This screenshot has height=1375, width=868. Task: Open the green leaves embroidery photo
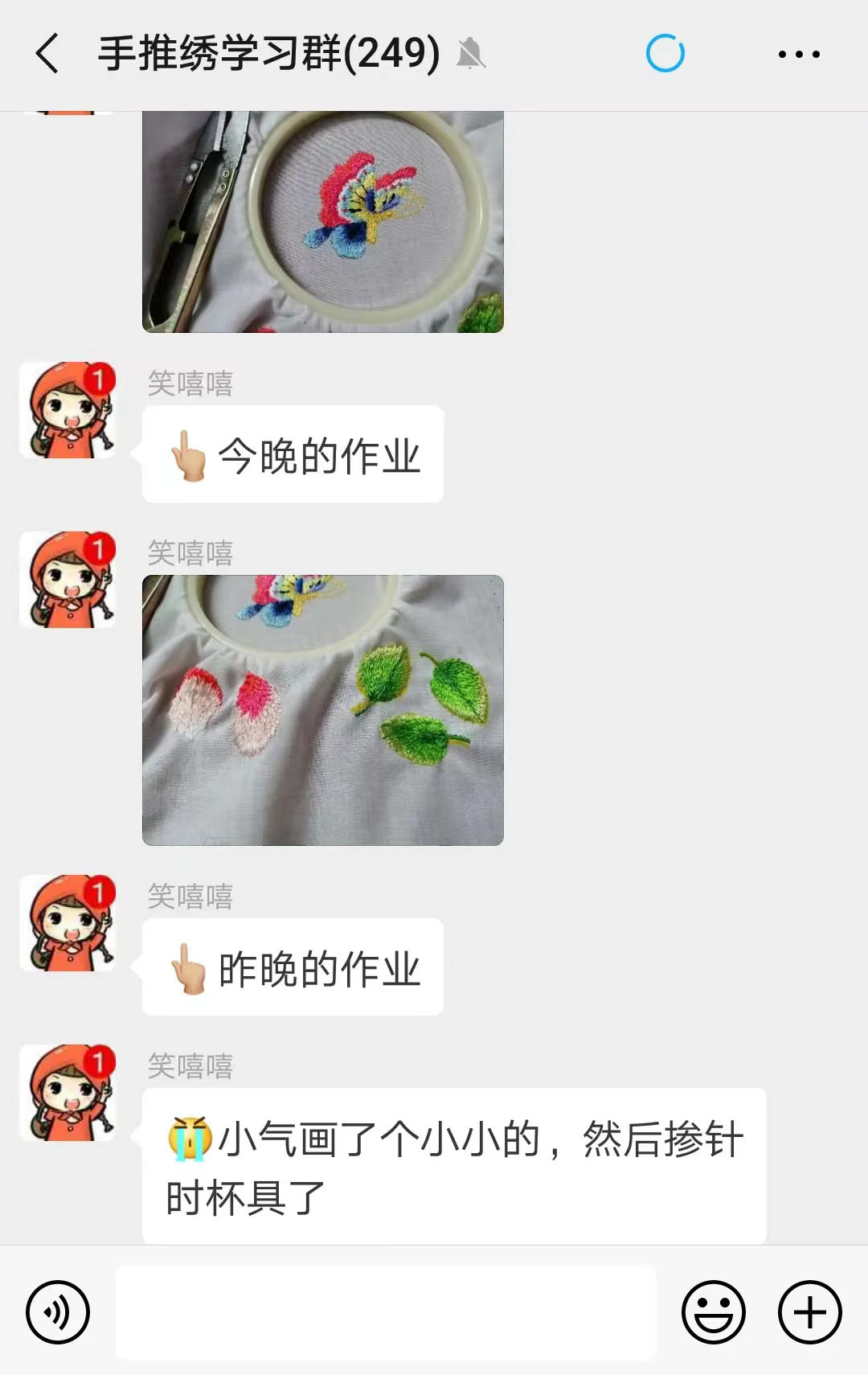(322, 710)
